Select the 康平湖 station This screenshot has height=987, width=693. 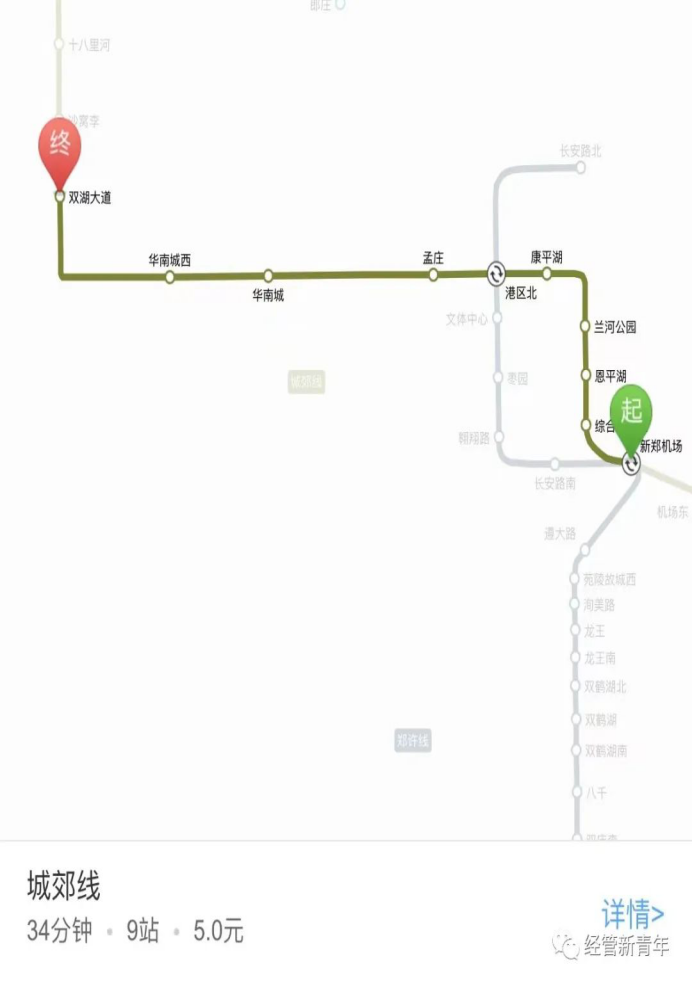(547, 273)
